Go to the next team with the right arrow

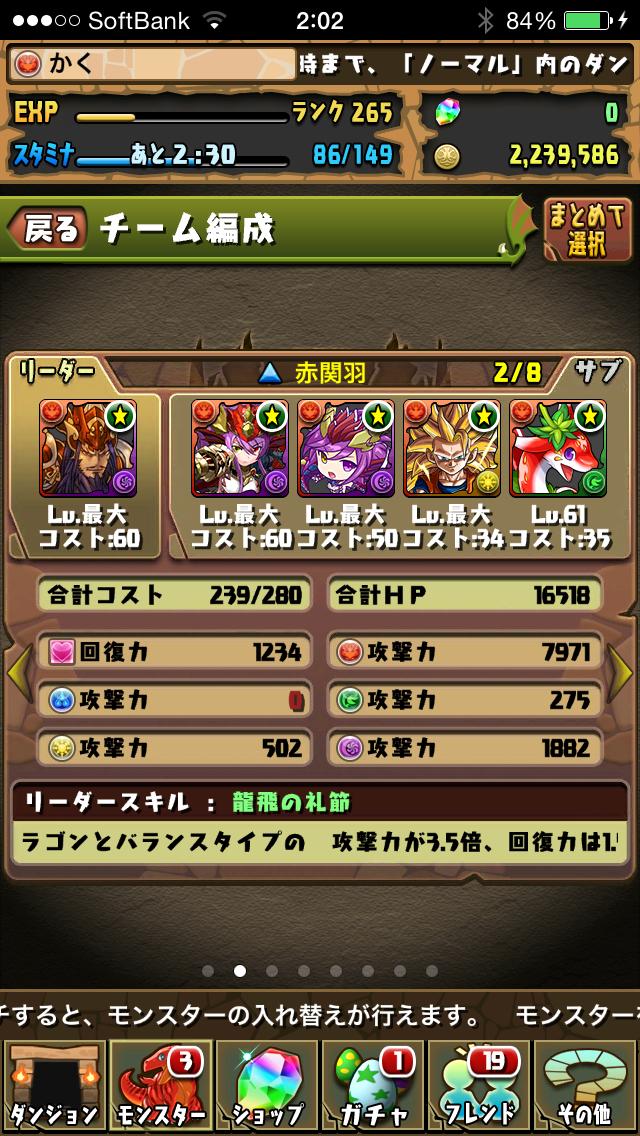click(621, 675)
